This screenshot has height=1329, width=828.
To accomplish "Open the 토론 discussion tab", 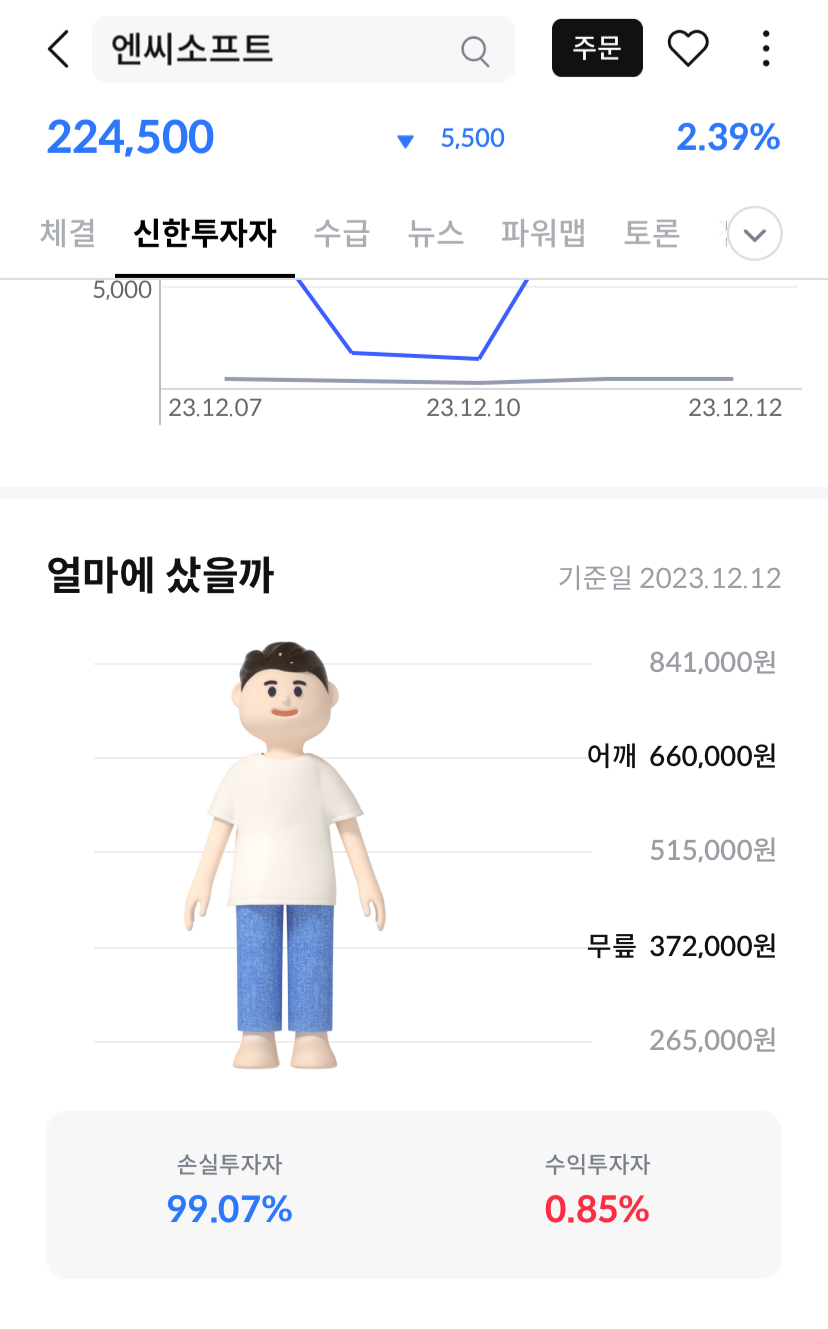I will click(651, 232).
